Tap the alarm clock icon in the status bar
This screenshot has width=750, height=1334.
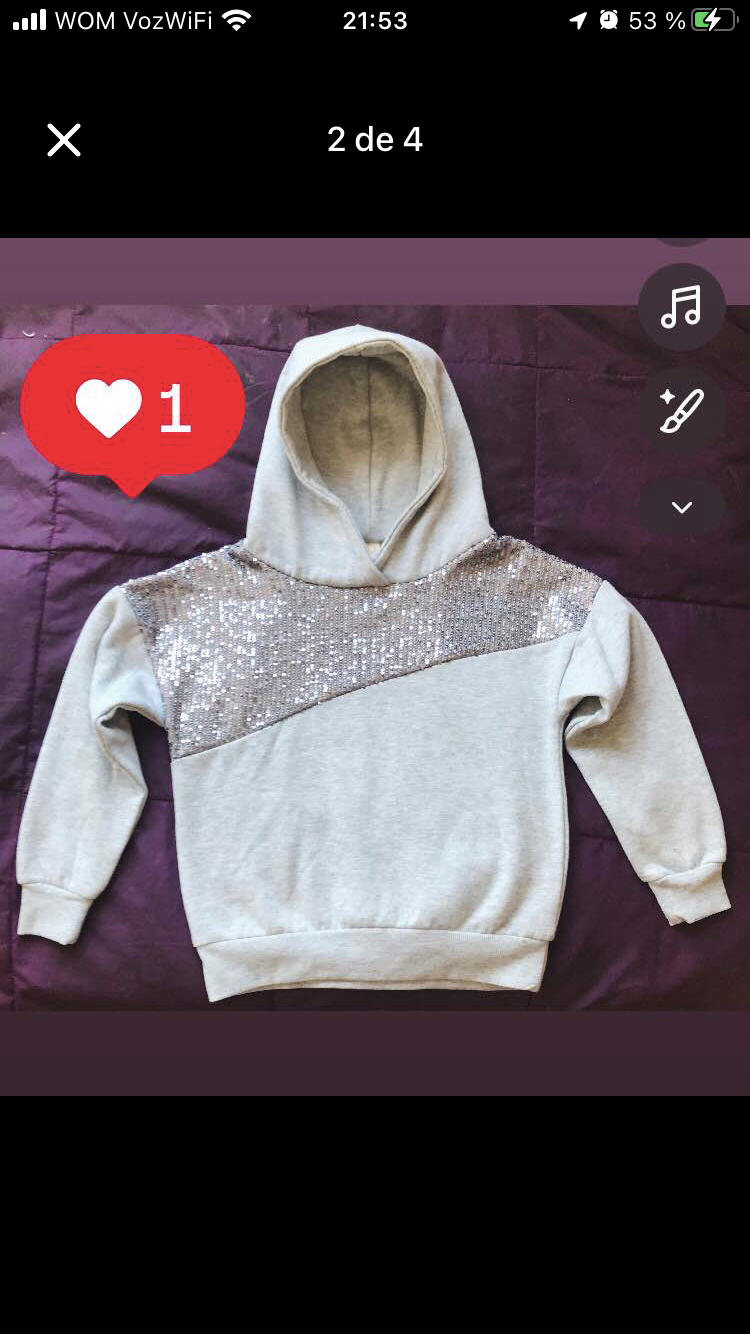click(x=607, y=18)
